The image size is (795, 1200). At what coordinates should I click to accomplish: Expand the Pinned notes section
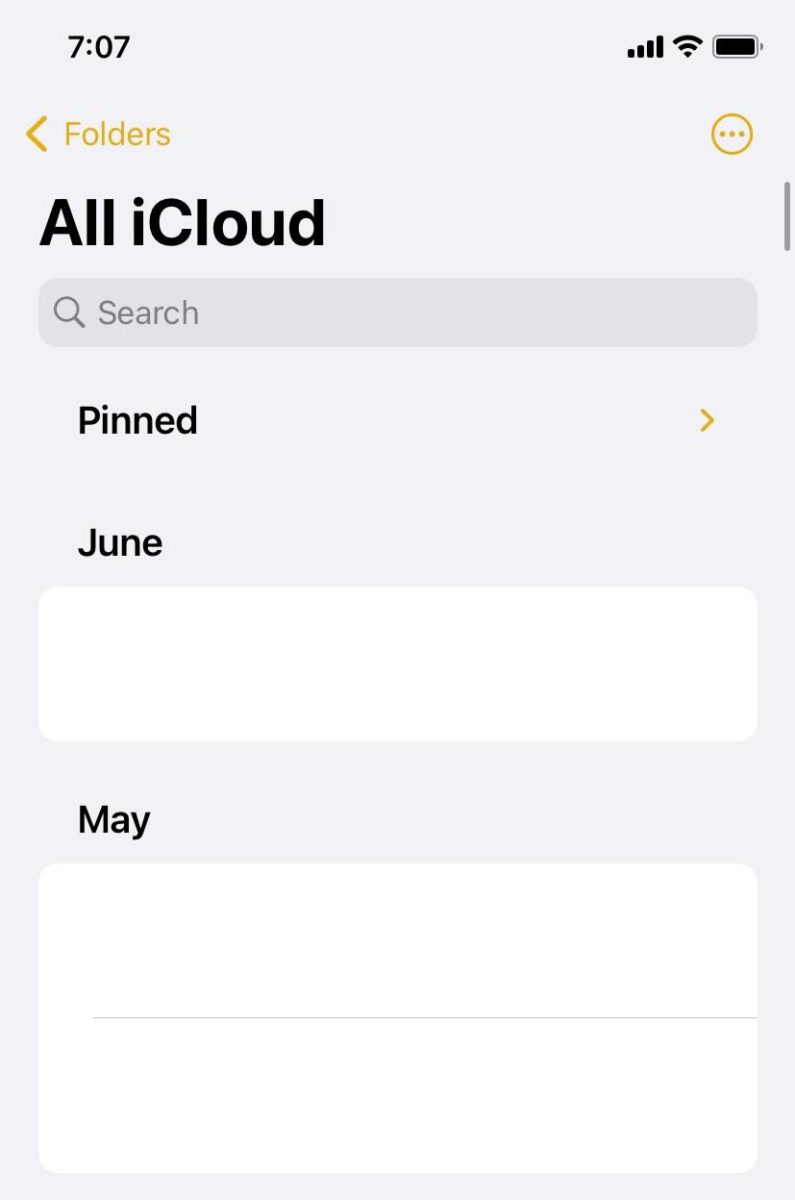tap(707, 421)
